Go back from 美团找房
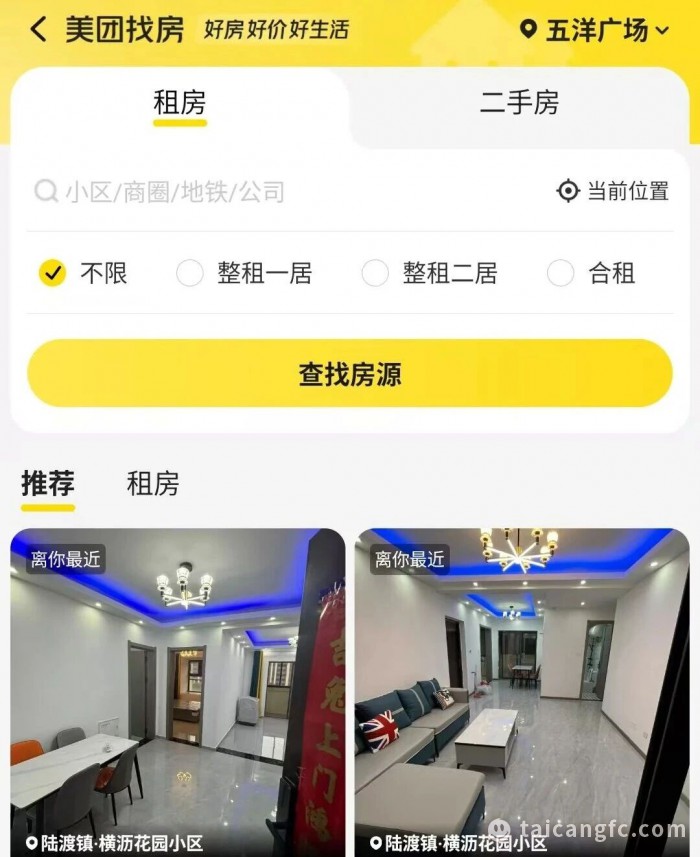 (38, 29)
